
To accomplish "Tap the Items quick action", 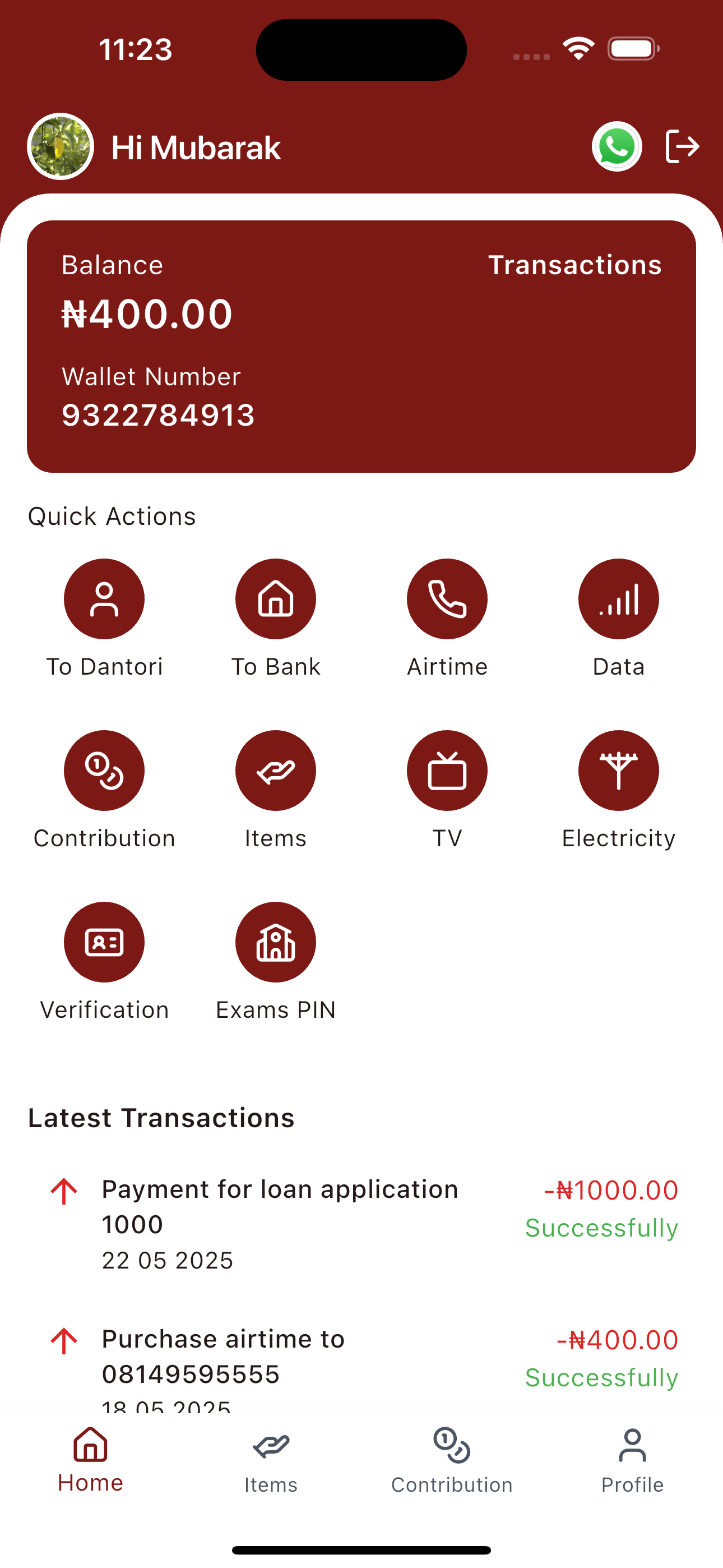I will [x=276, y=771].
